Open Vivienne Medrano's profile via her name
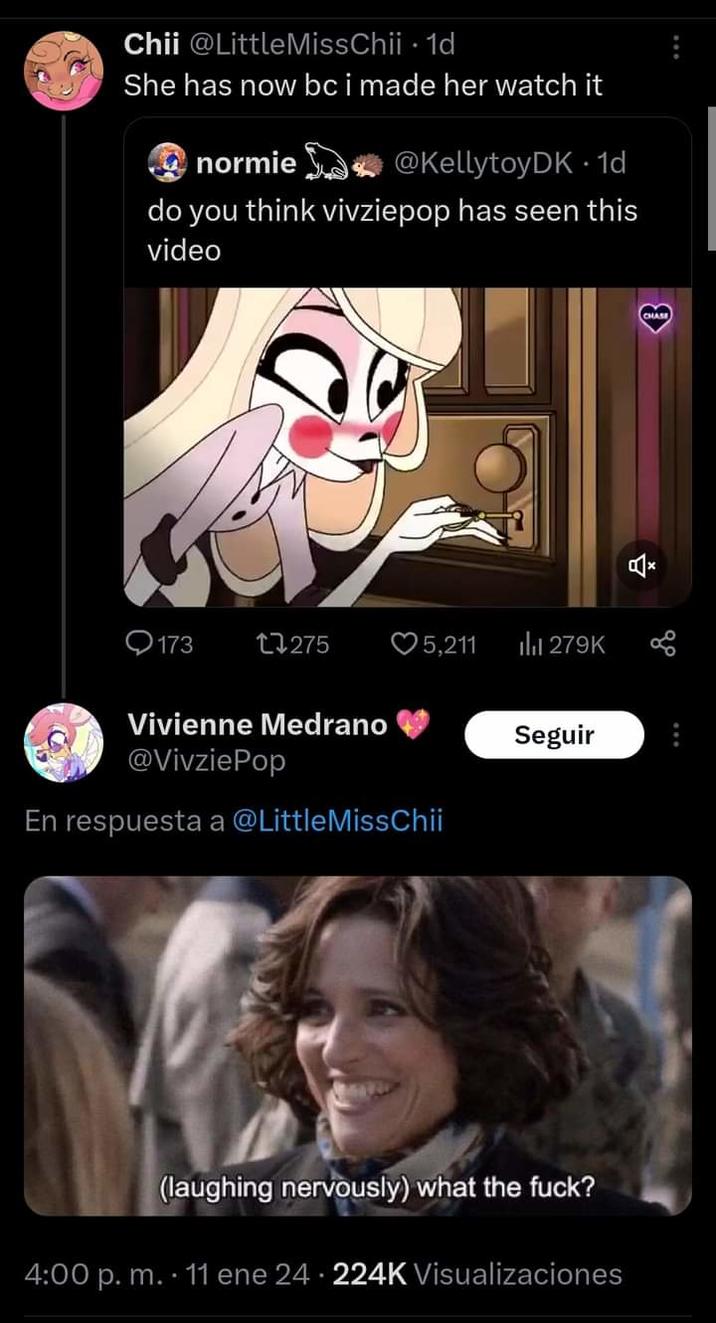This screenshot has width=716, height=1323. (x=258, y=725)
